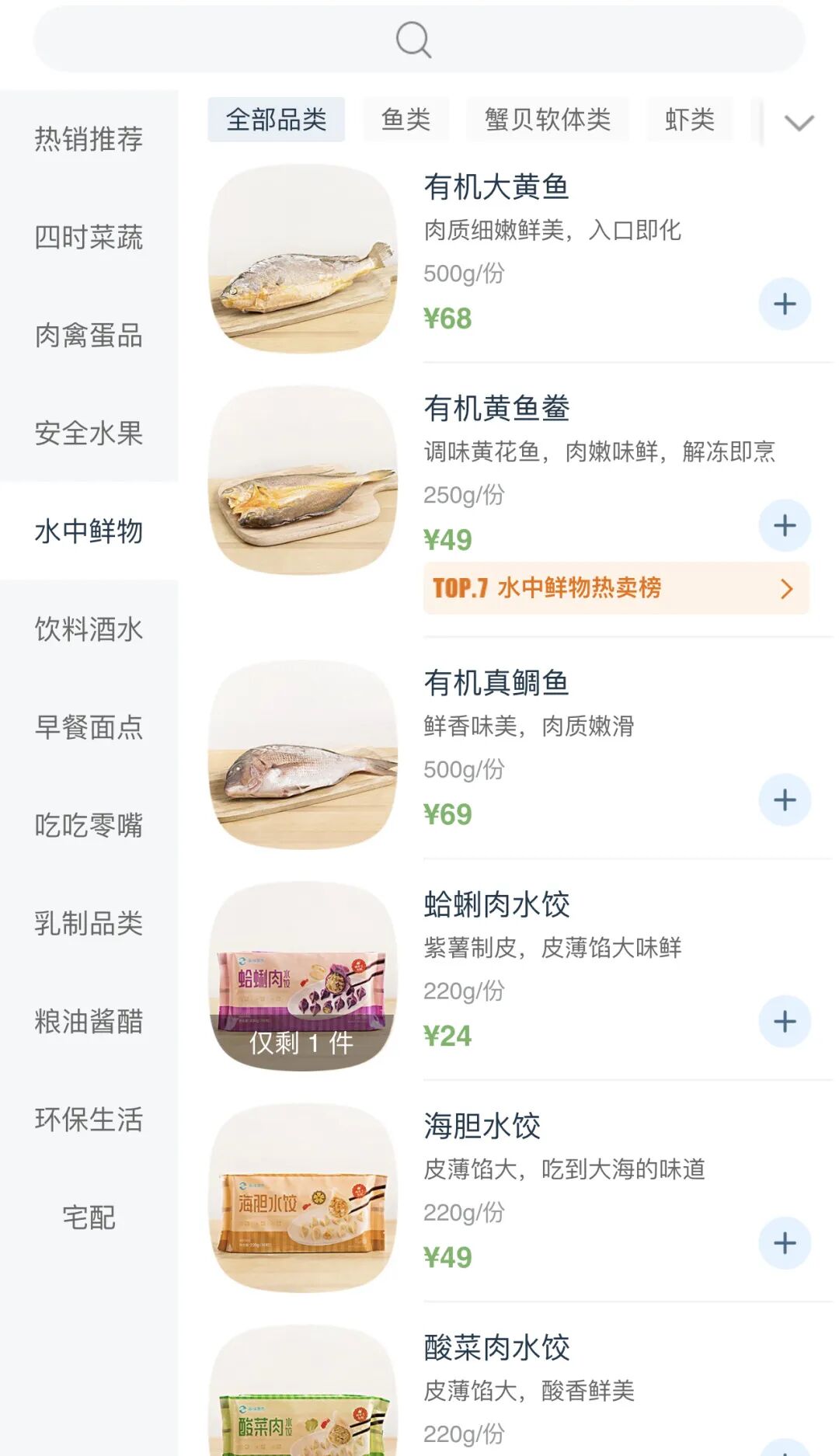Filter by 蟹贝软体类
The image size is (839, 1456).
point(547,120)
